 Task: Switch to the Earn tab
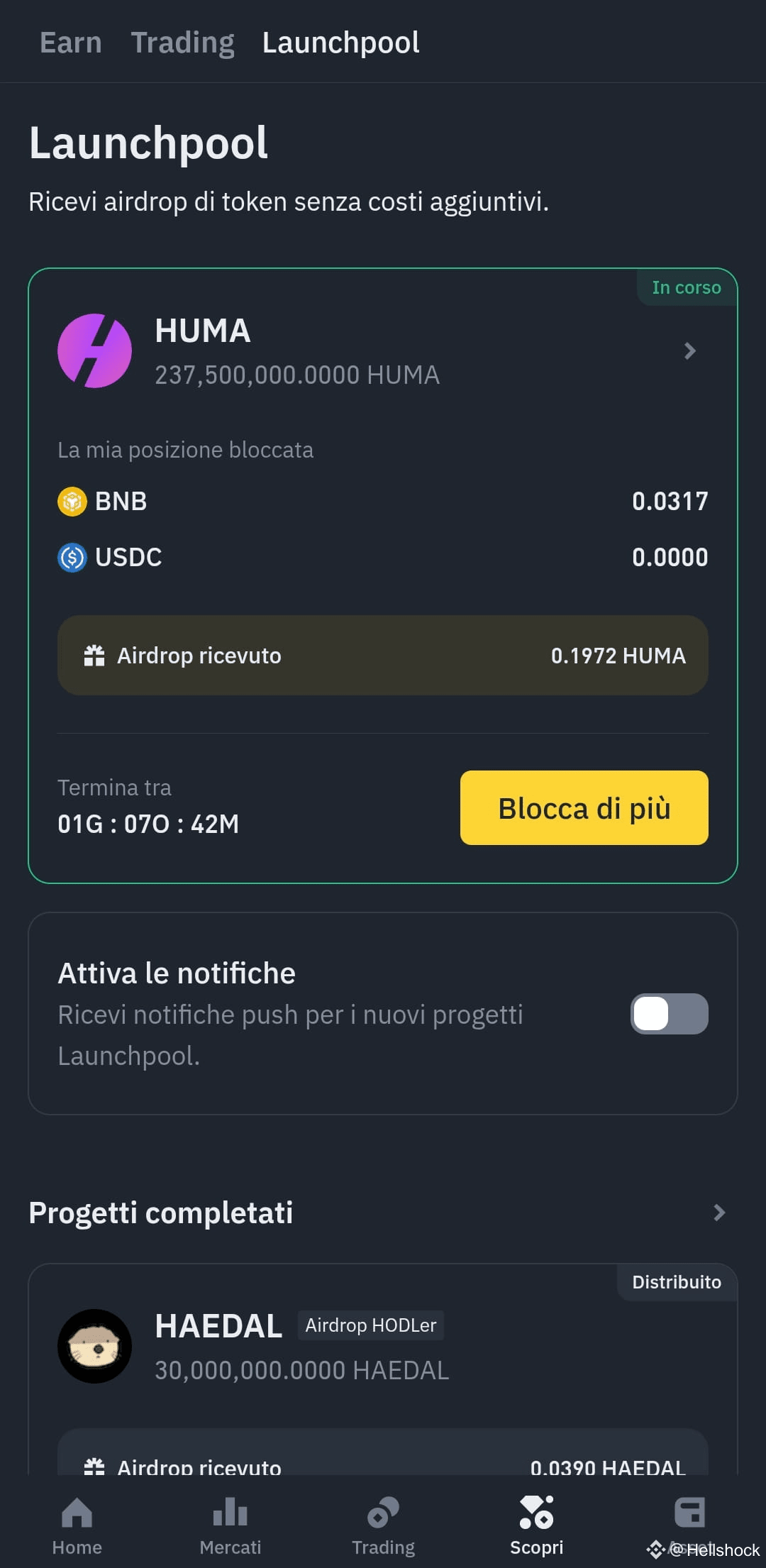click(x=70, y=41)
